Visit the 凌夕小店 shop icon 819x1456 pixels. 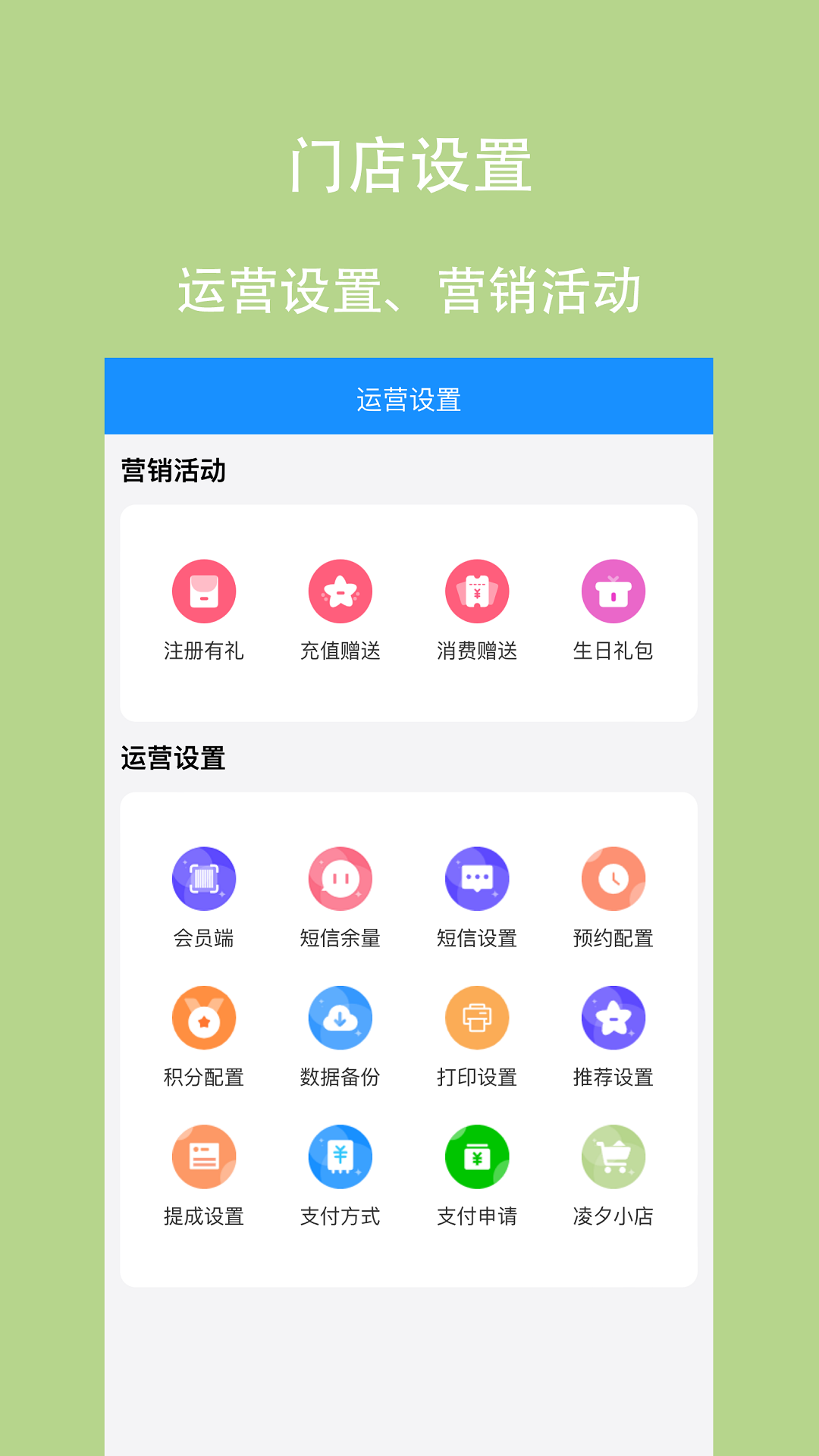pyautogui.click(x=613, y=1157)
